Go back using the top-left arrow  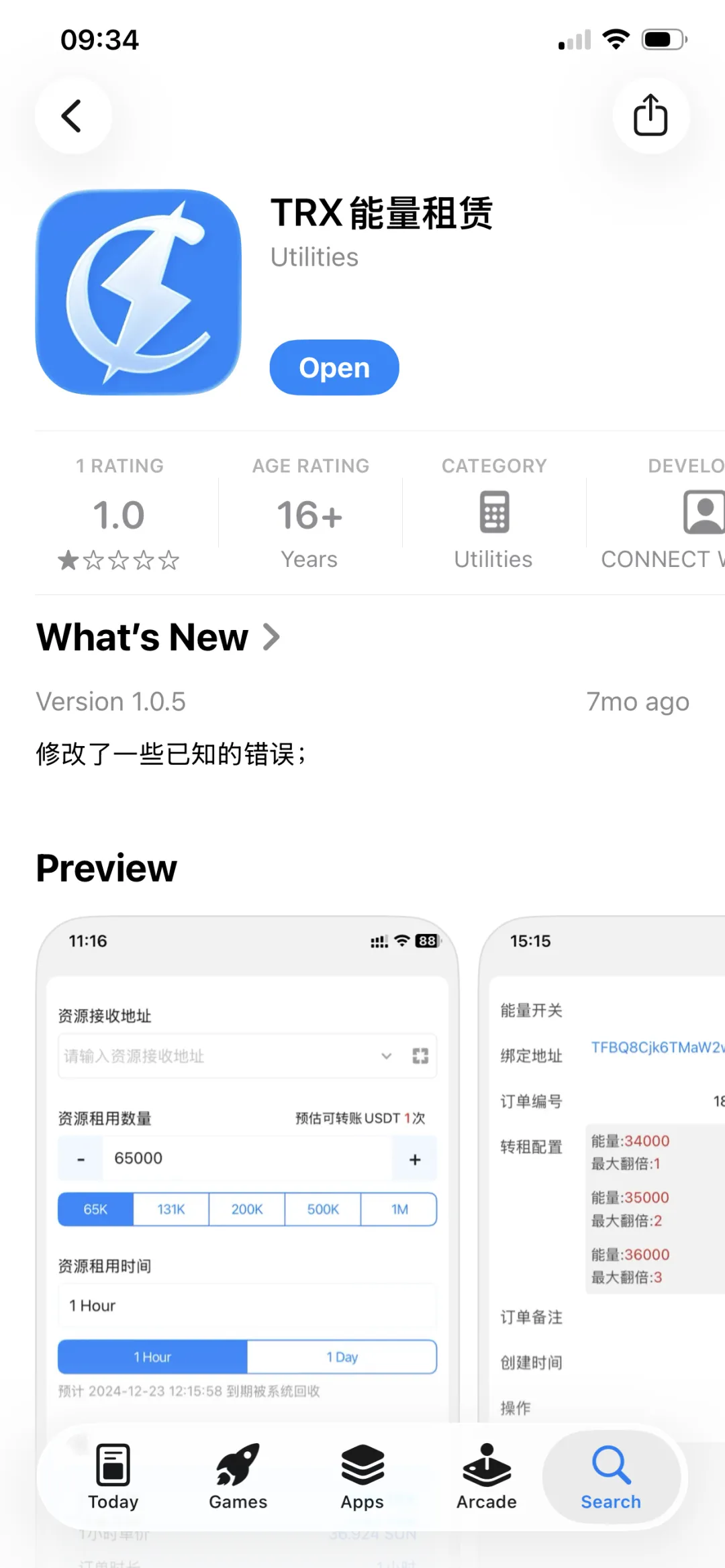pyautogui.click(x=73, y=116)
